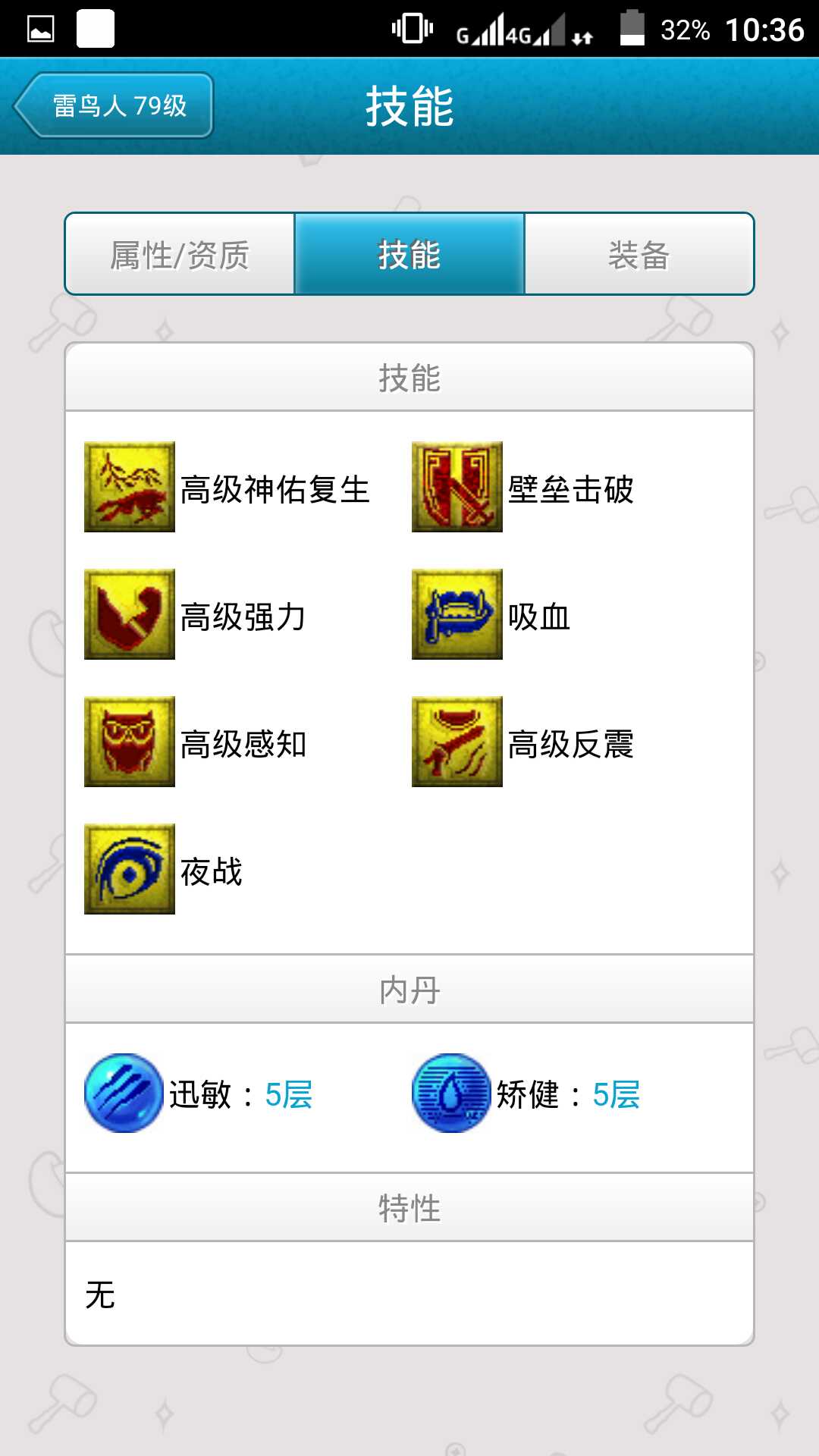Switch to the 装备 tab
This screenshot has height=1456, width=819.
(x=639, y=254)
